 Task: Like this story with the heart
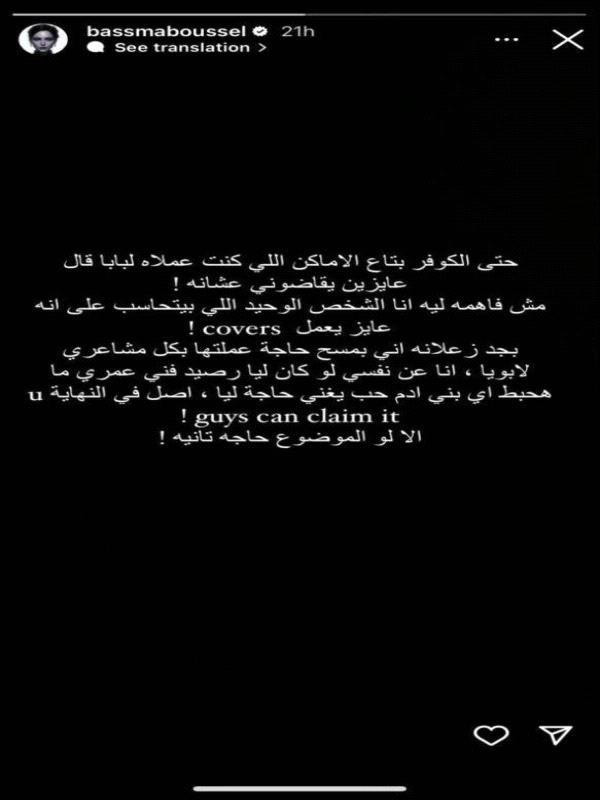coord(491,737)
